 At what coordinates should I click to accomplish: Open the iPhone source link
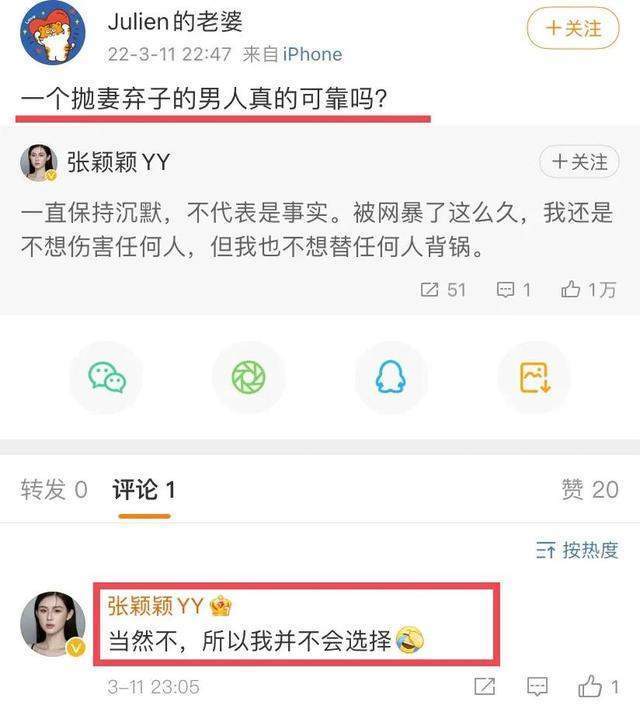click(311, 54)
